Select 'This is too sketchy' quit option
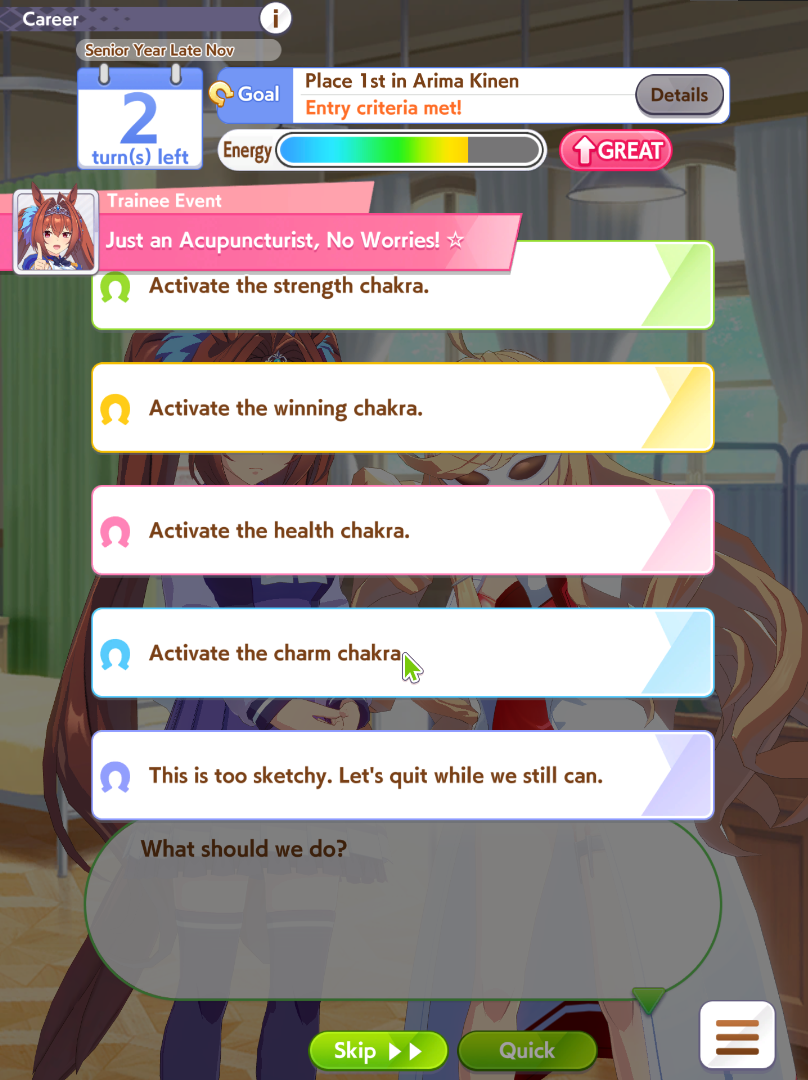This screenshot has width=808, height=1080. point(402,775)
